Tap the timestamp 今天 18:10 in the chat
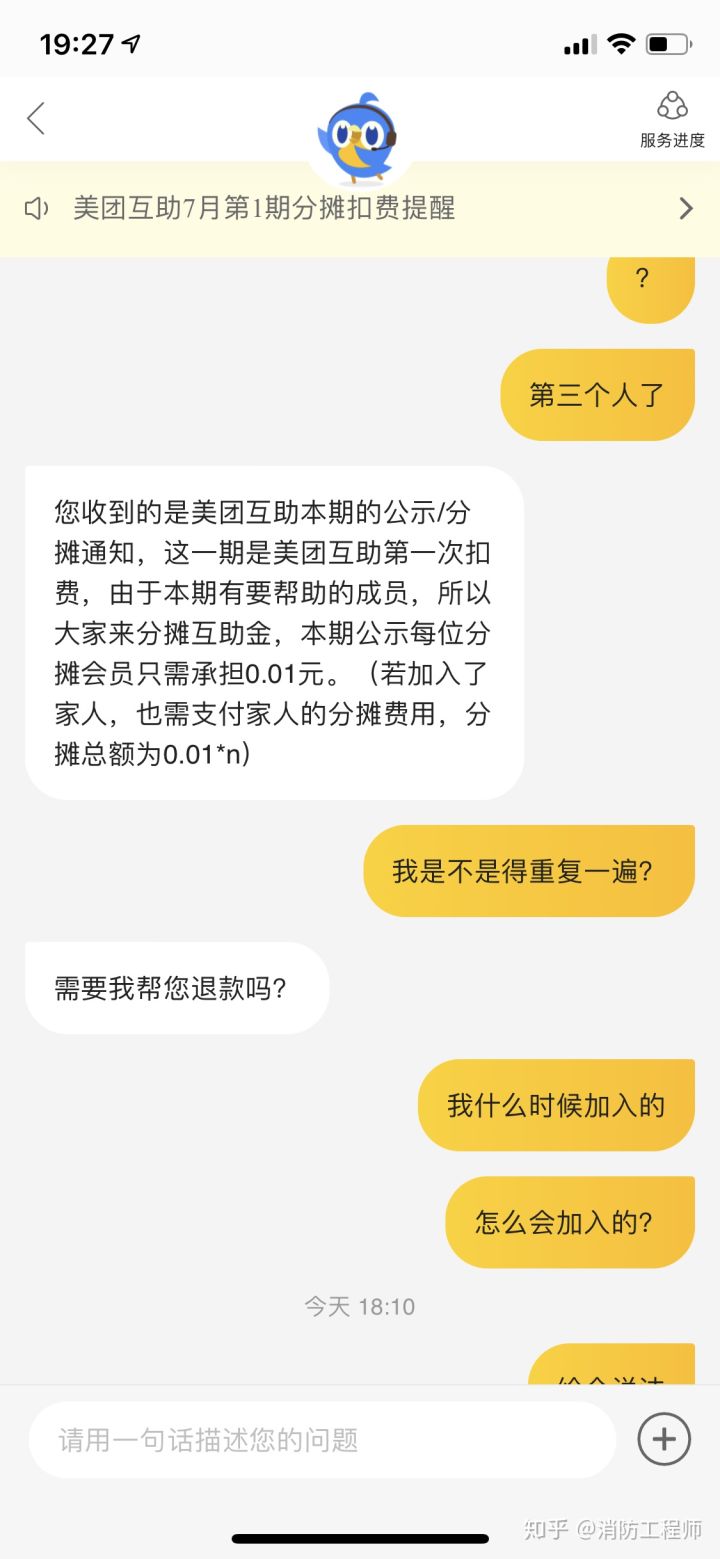Screen dimensions: 720x1559 (360, 1306)
